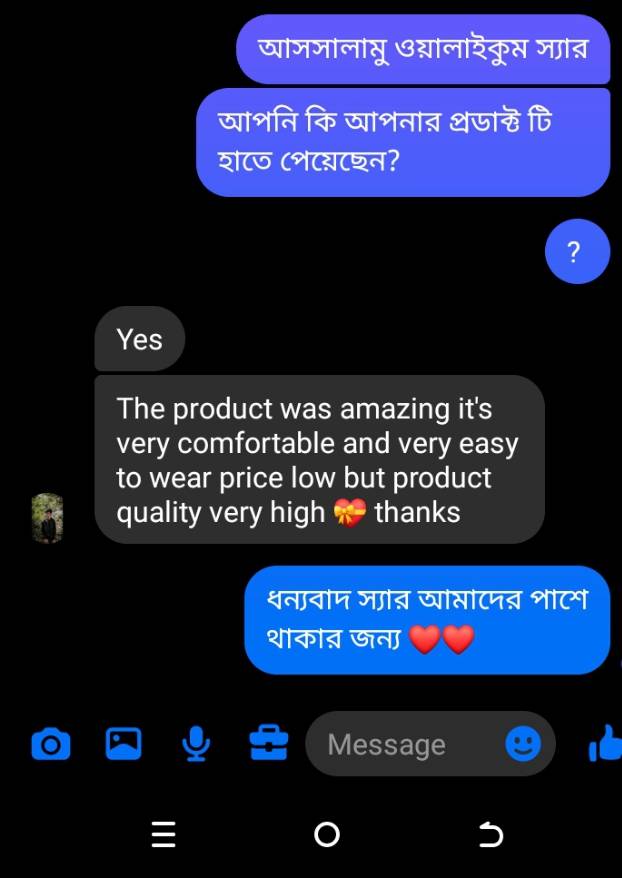Go back using system navigation
The height and width of the screenshot is (878, 622).
click(x=490, y=834)
